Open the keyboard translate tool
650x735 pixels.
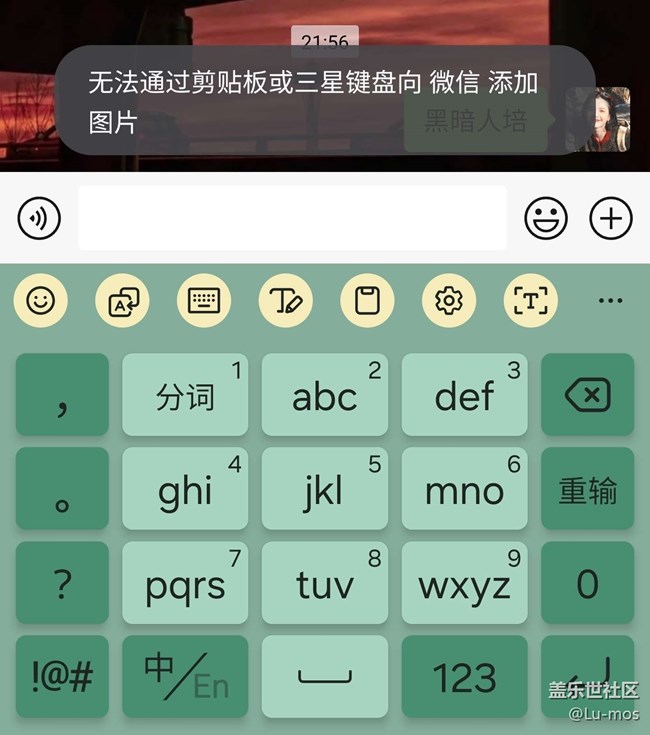click(122, 300)
